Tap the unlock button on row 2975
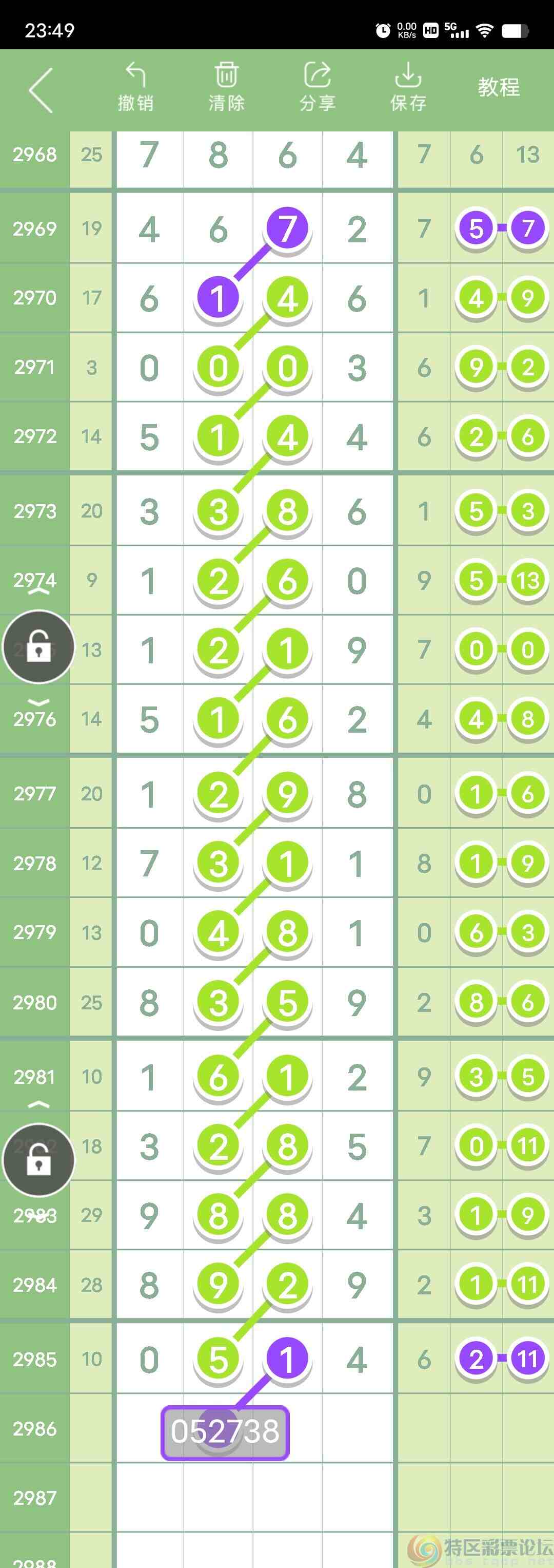554x1568 pixels. [39, 646]
